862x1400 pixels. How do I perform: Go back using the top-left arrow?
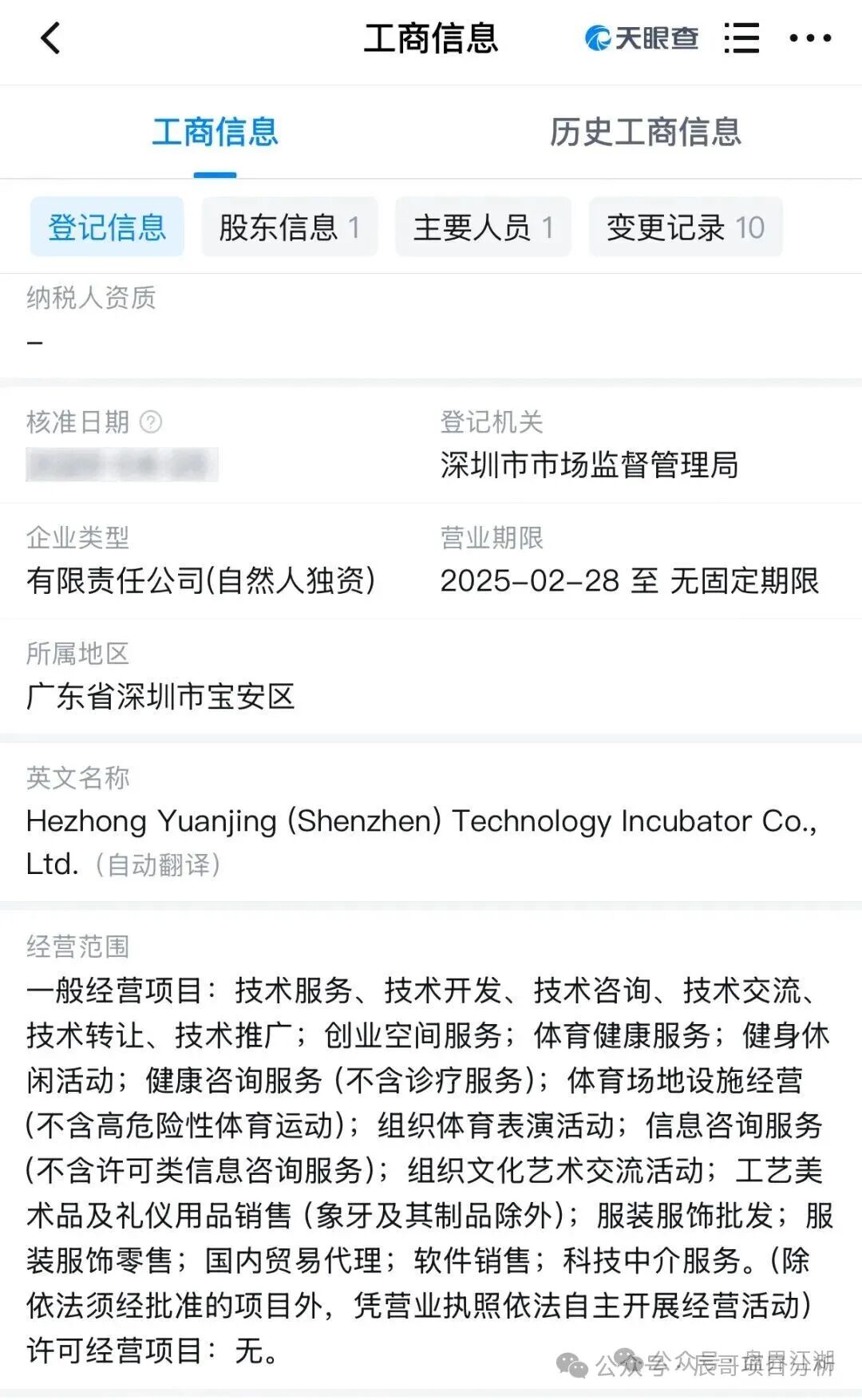point(50,38)
